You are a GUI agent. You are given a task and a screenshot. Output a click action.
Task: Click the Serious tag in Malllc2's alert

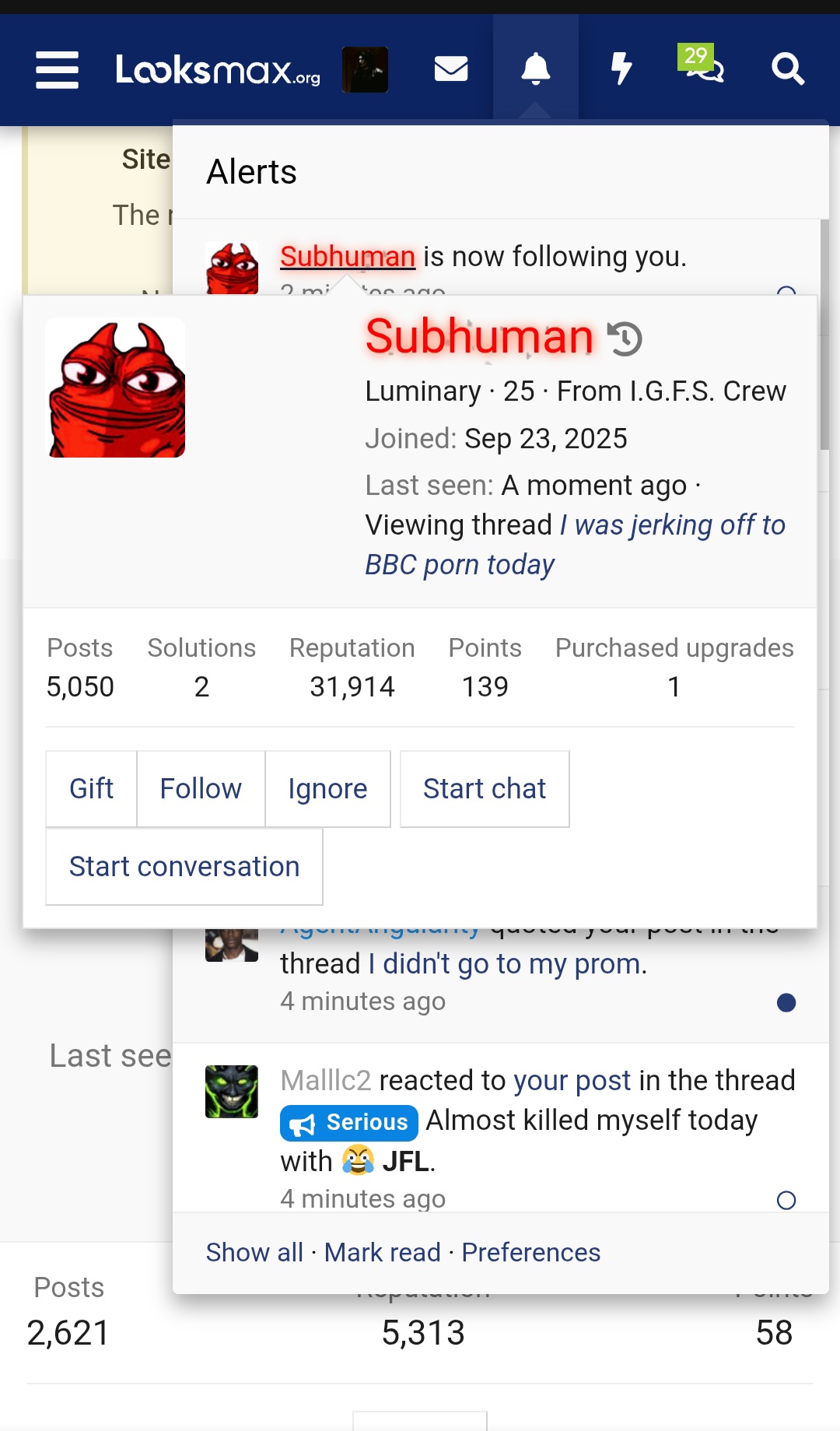(348, 1122)
